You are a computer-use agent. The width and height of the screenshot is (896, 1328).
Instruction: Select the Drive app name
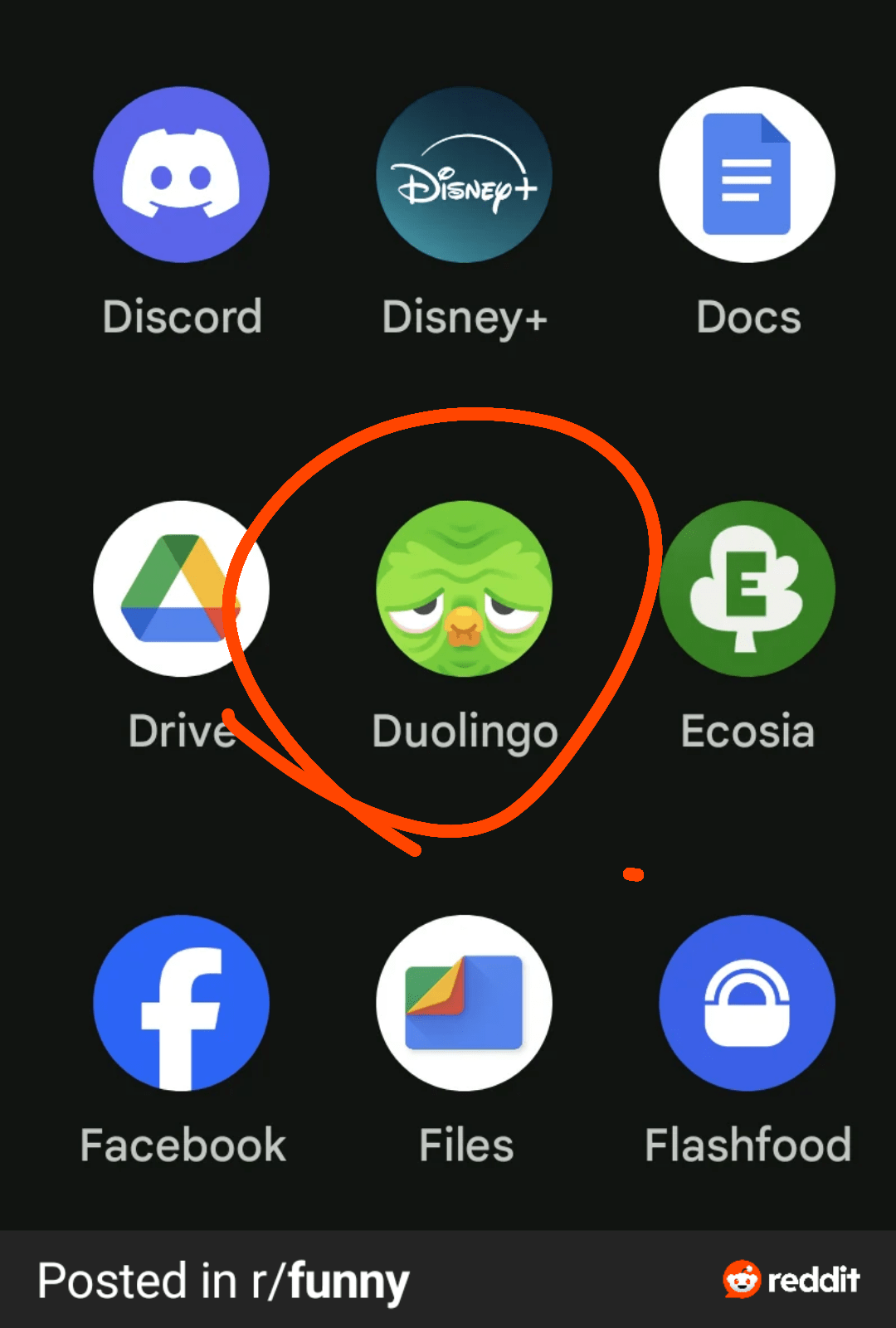(x=182, y=731)
